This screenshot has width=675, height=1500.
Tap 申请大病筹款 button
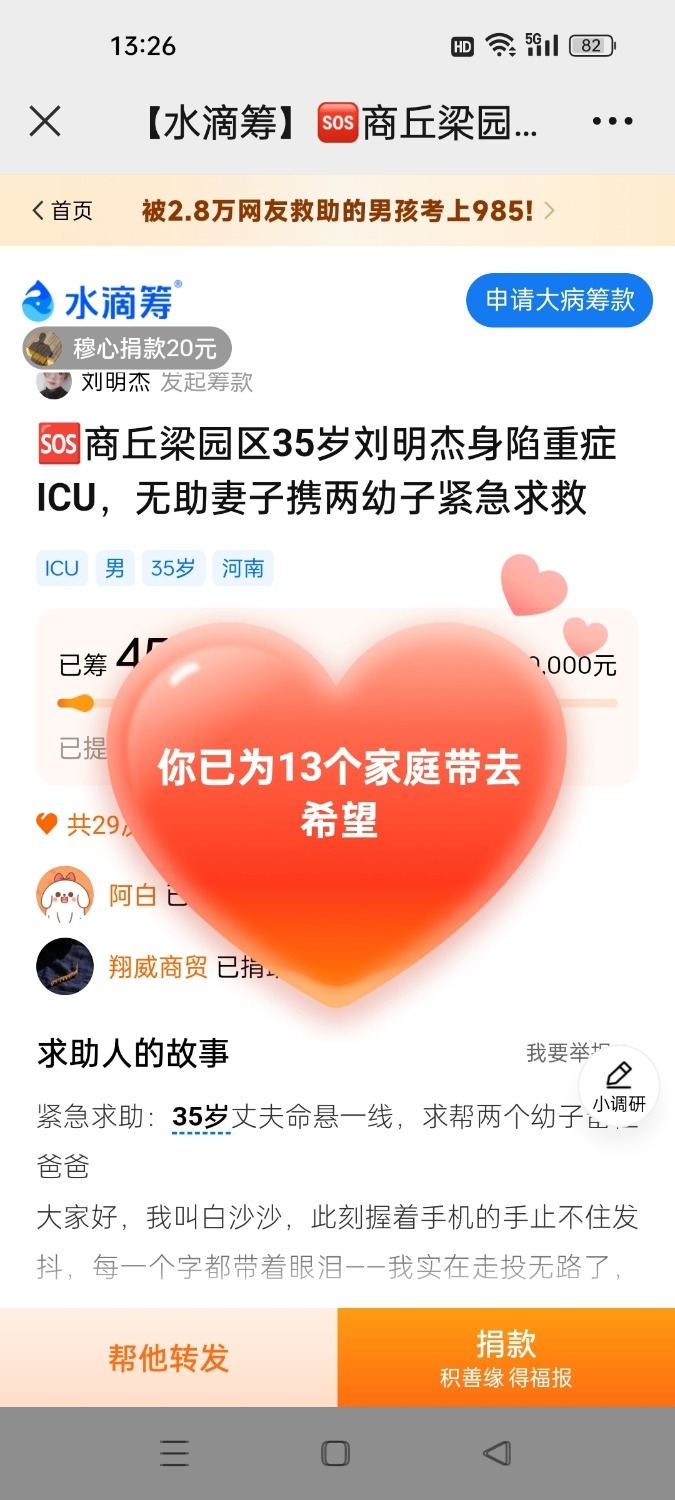(x=559, y=300)
